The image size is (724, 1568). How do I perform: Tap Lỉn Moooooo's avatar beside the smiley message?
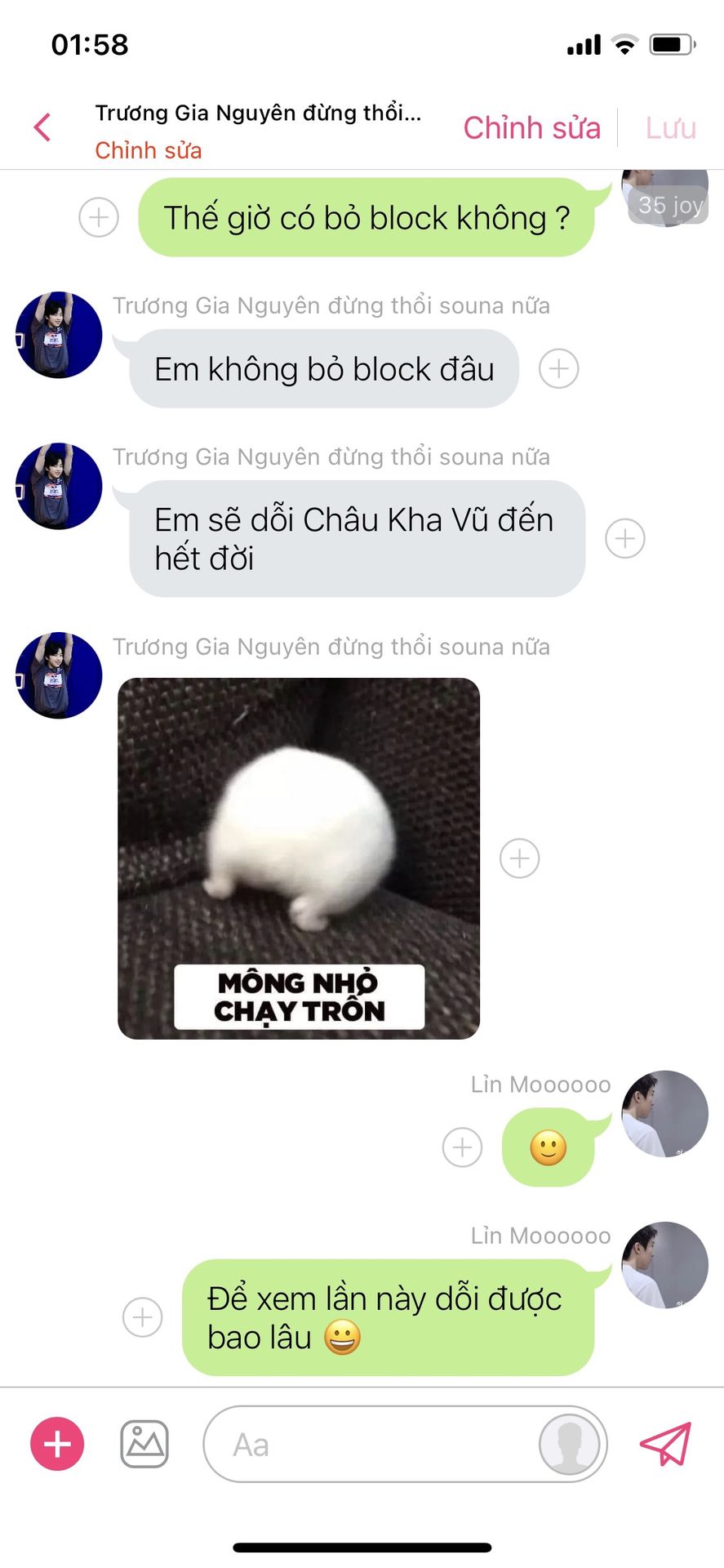(665, 1114)
